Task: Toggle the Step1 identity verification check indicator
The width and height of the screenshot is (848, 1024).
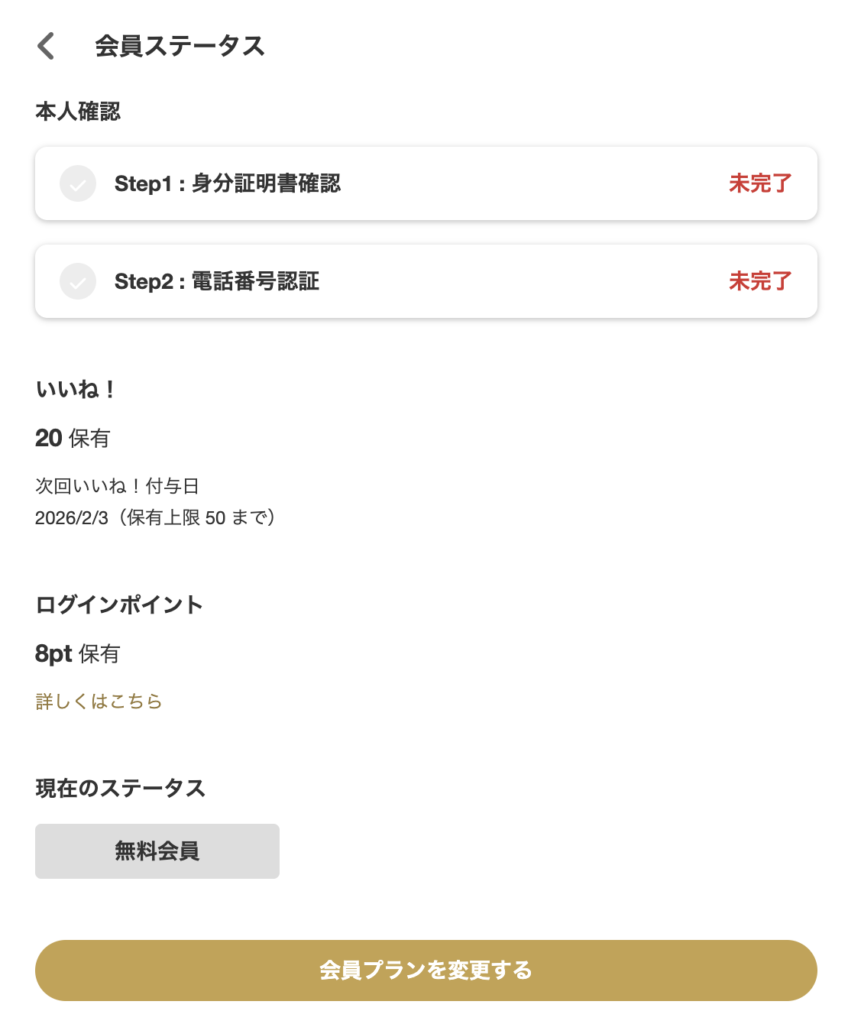Action: (78, 183)
